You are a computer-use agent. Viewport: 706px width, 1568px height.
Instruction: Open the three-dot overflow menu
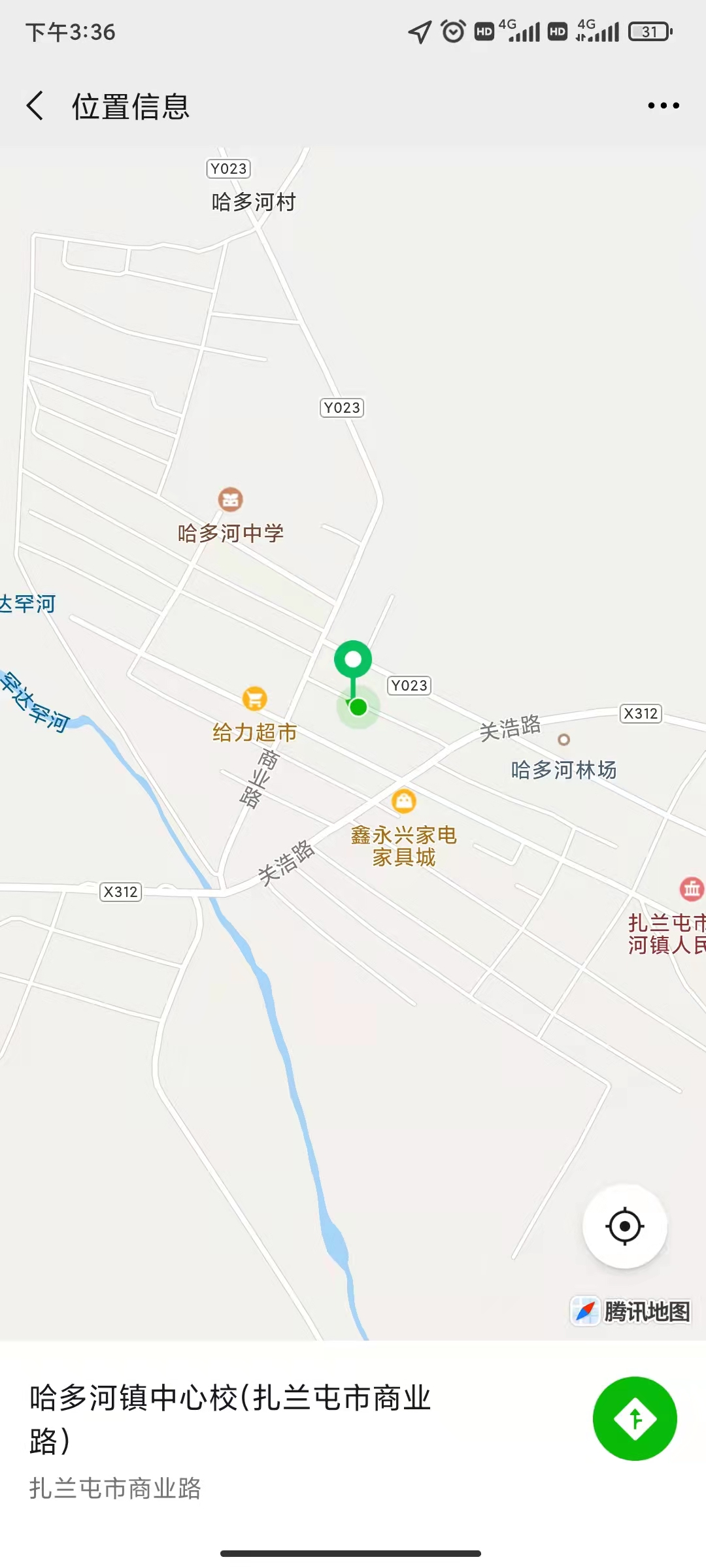coord(663,105)
